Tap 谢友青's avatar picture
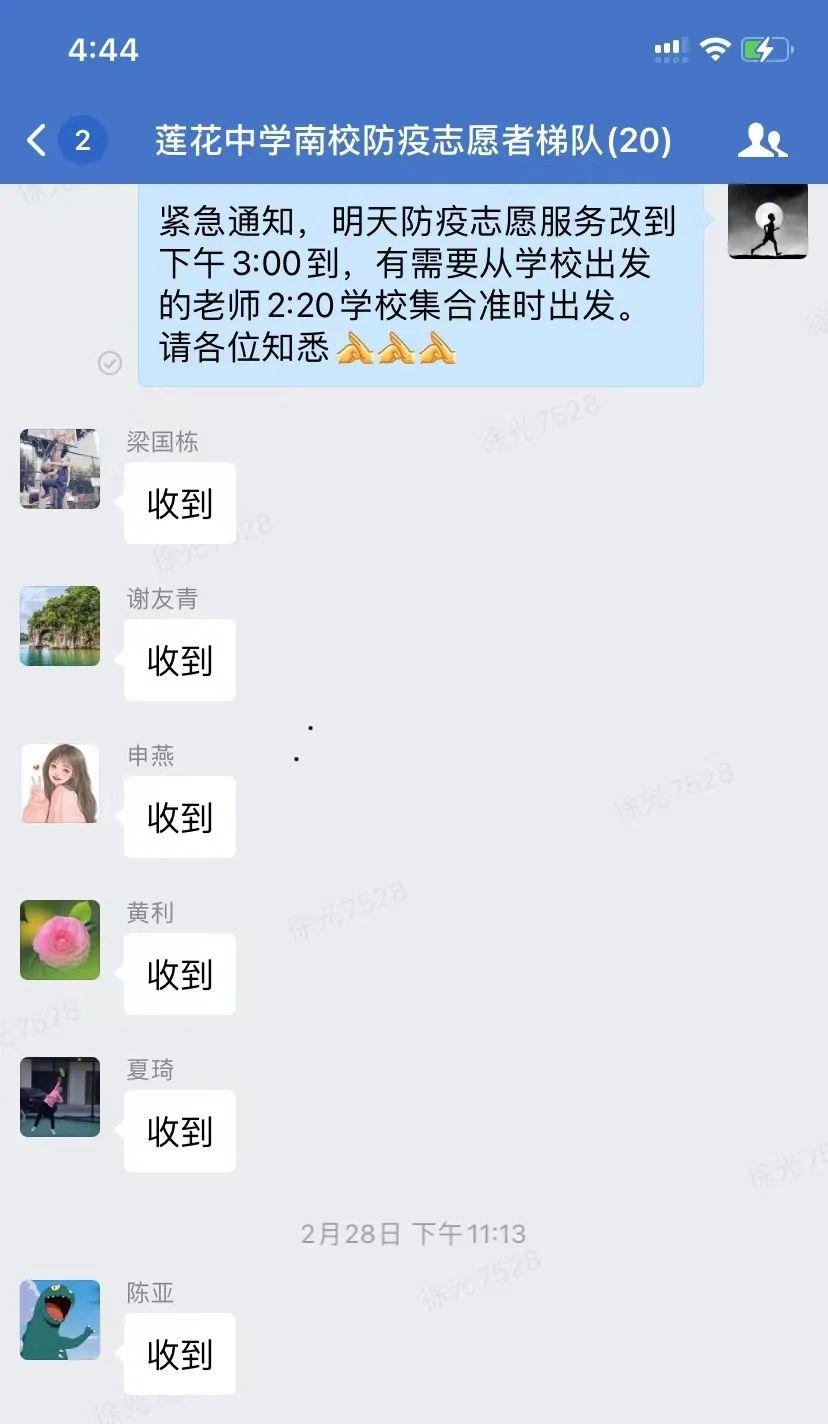Image resolution: width=828 pixels, height=1424 pixels. point(60,626)
